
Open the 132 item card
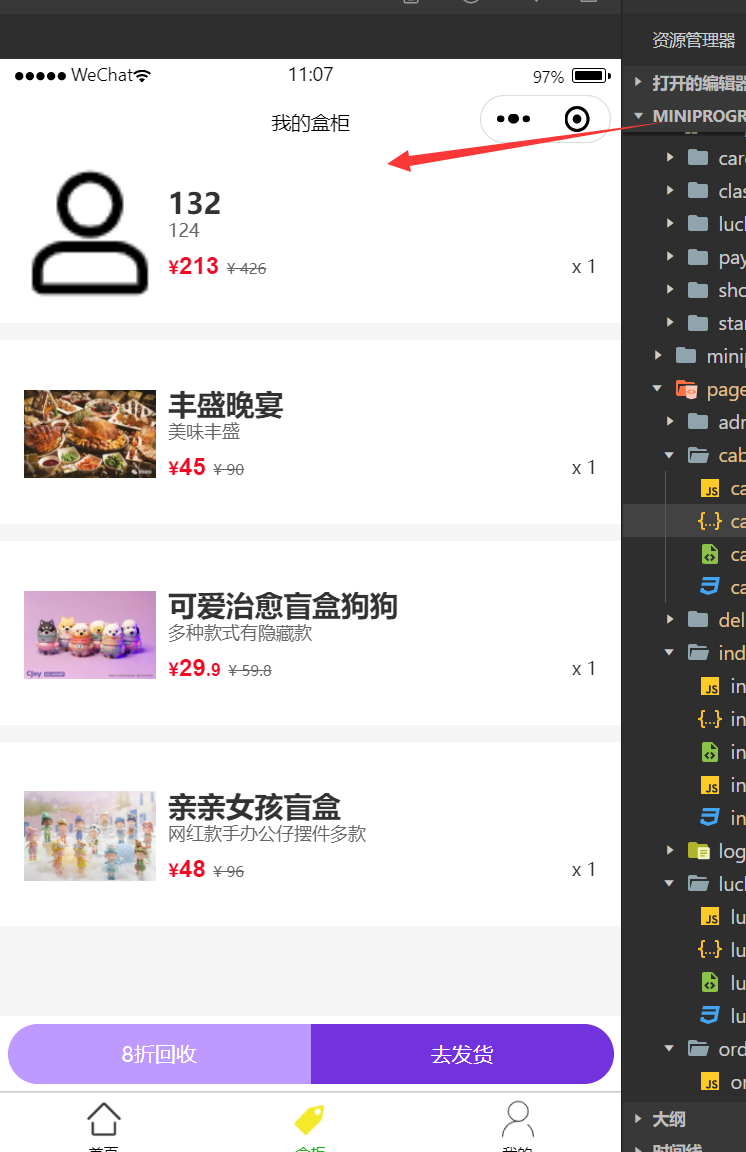pos(310,231)
